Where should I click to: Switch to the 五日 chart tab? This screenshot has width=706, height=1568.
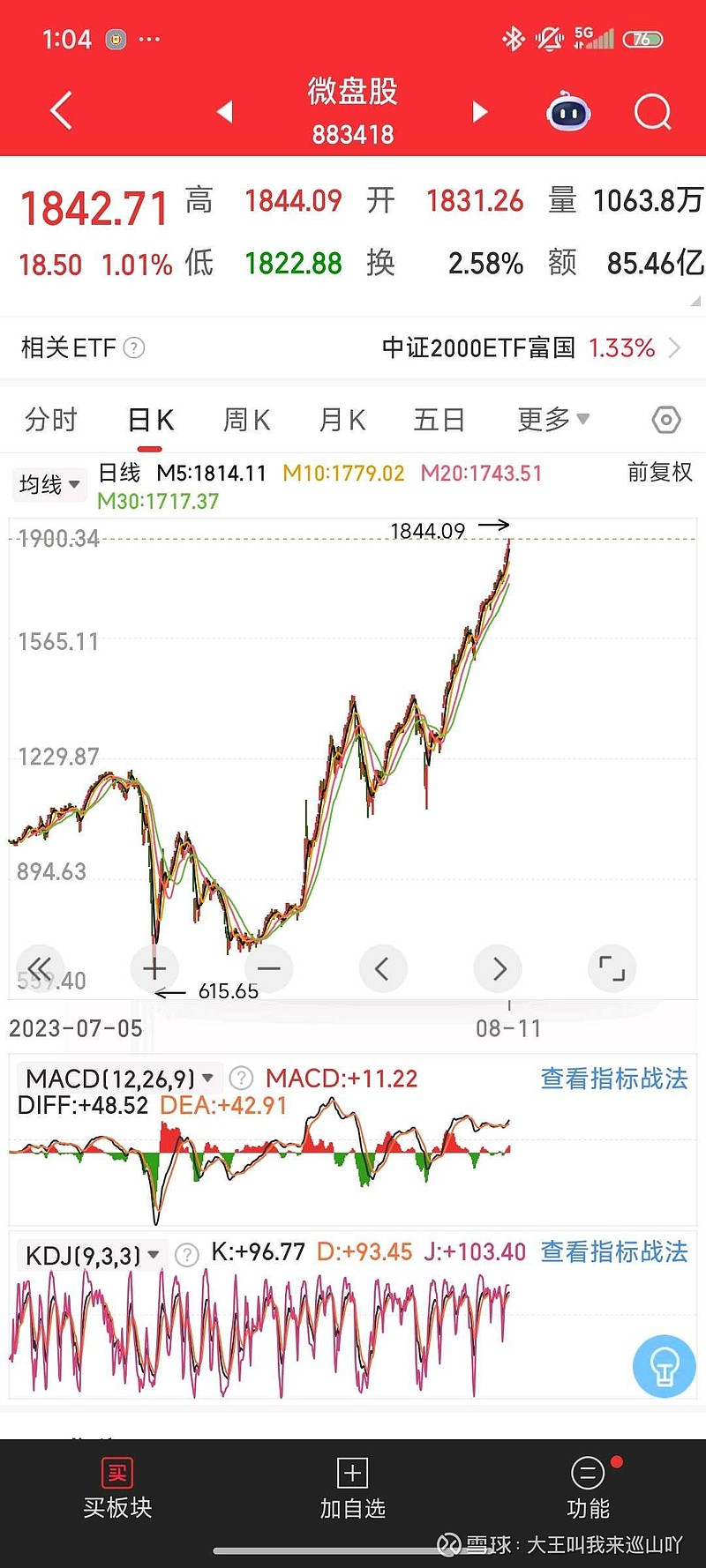[x=439, y=420]
